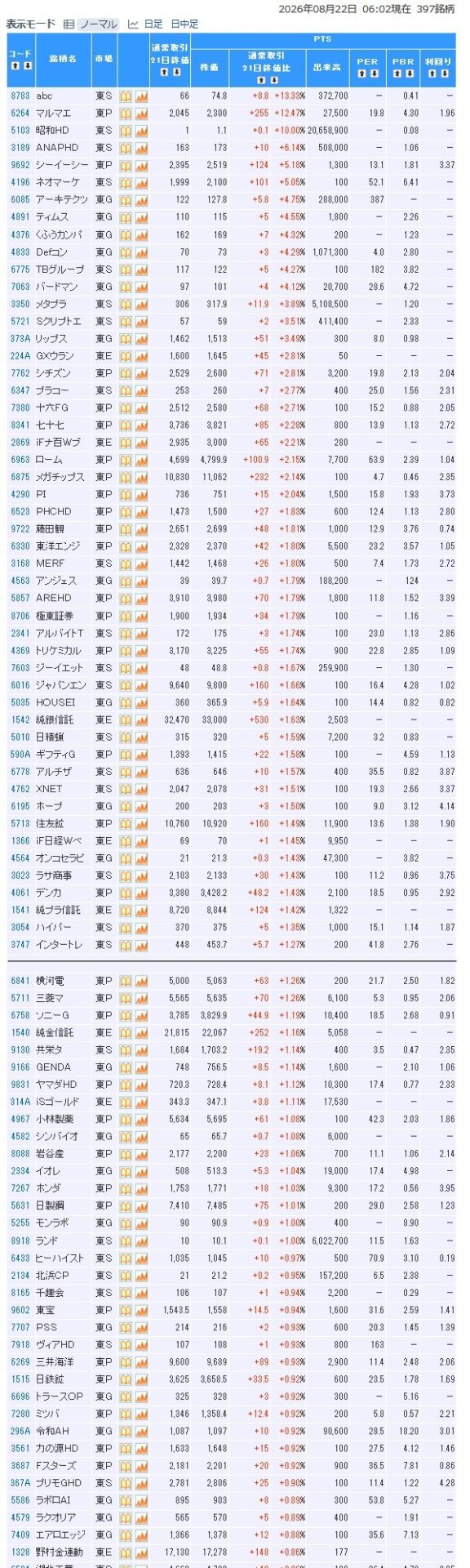Open book icon for 三菱マ 5711
The image size is (470, 1568).
[126, 998]
